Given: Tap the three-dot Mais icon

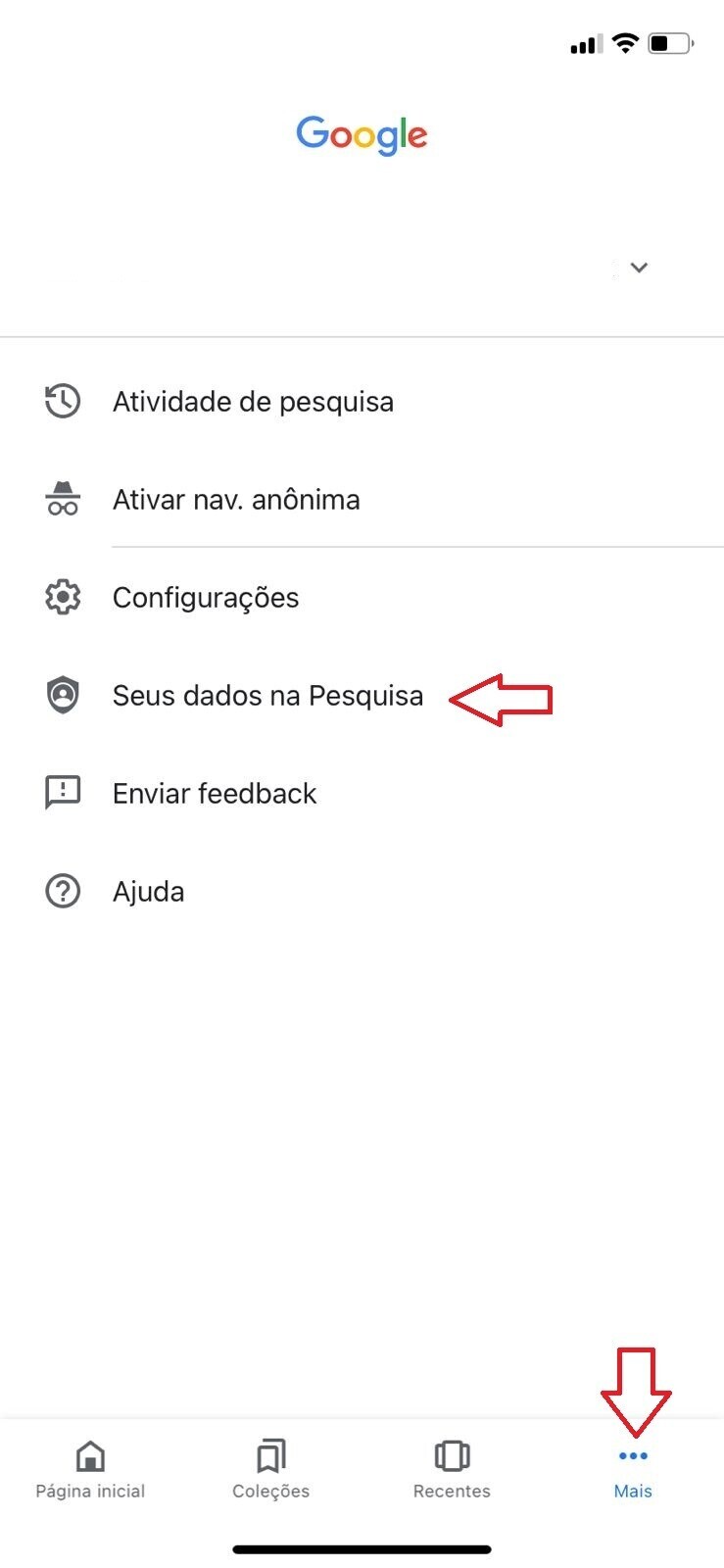Looking at the screenshot, I should [632, 1455].
